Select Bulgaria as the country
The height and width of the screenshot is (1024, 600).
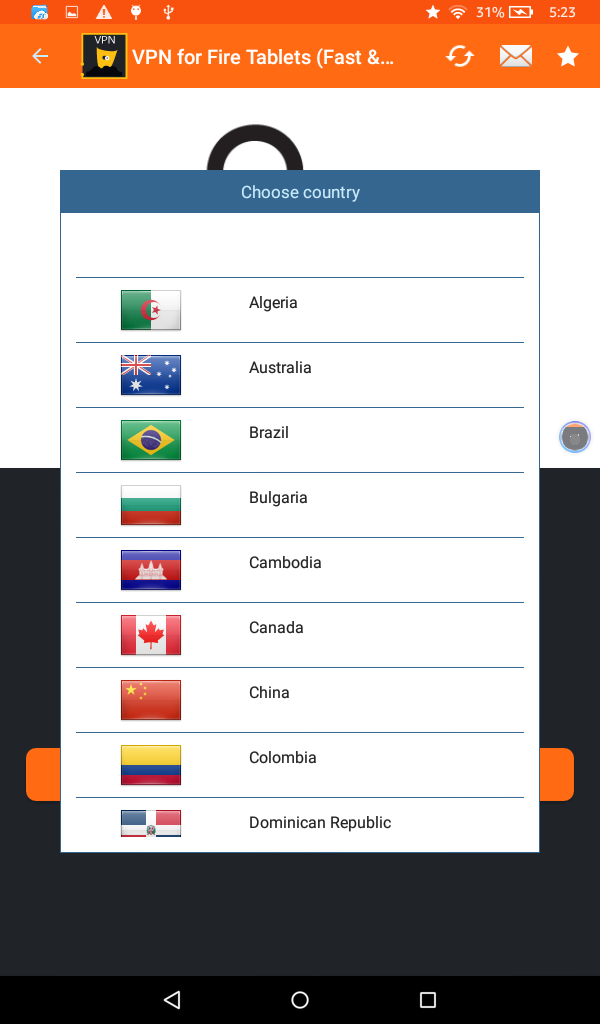(x=300, y=505)
